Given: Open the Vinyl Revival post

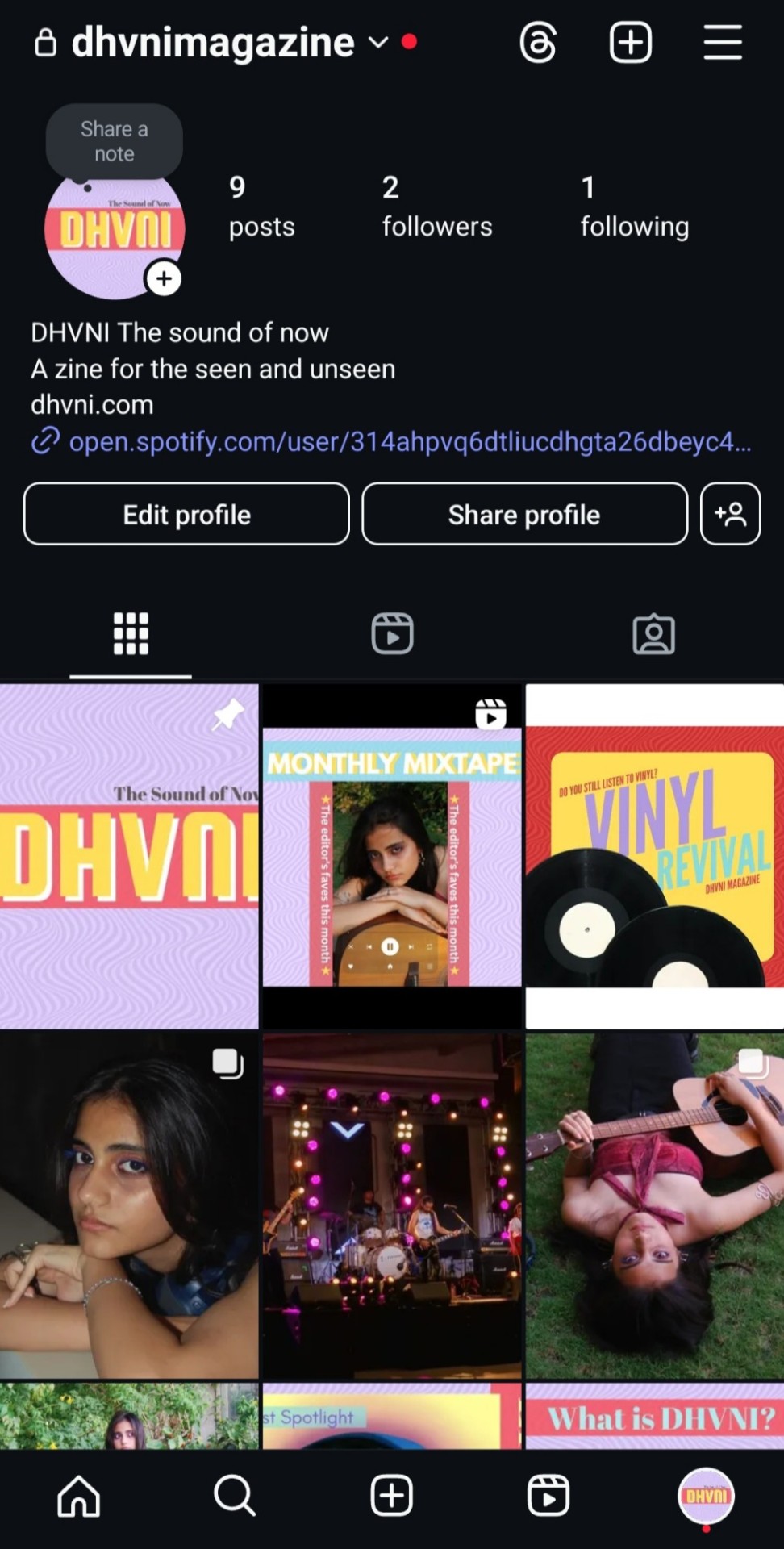Looking at the screenshot, I should tap(654, 856).
